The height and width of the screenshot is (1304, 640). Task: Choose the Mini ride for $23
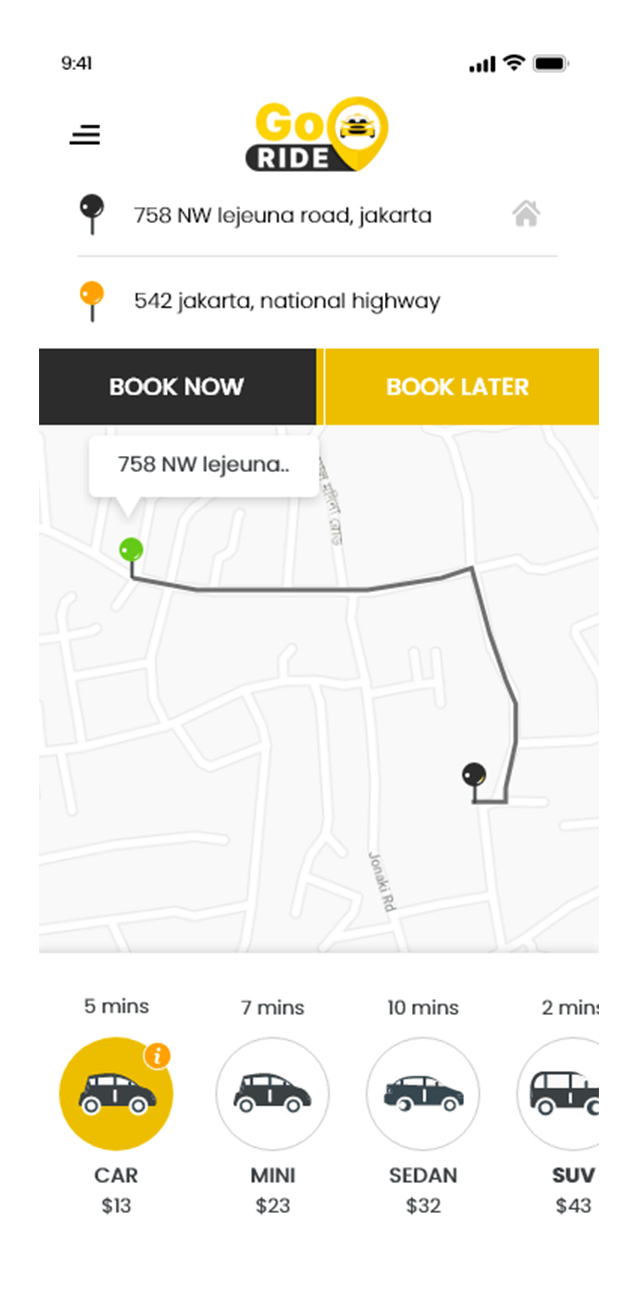[273, 1094]
